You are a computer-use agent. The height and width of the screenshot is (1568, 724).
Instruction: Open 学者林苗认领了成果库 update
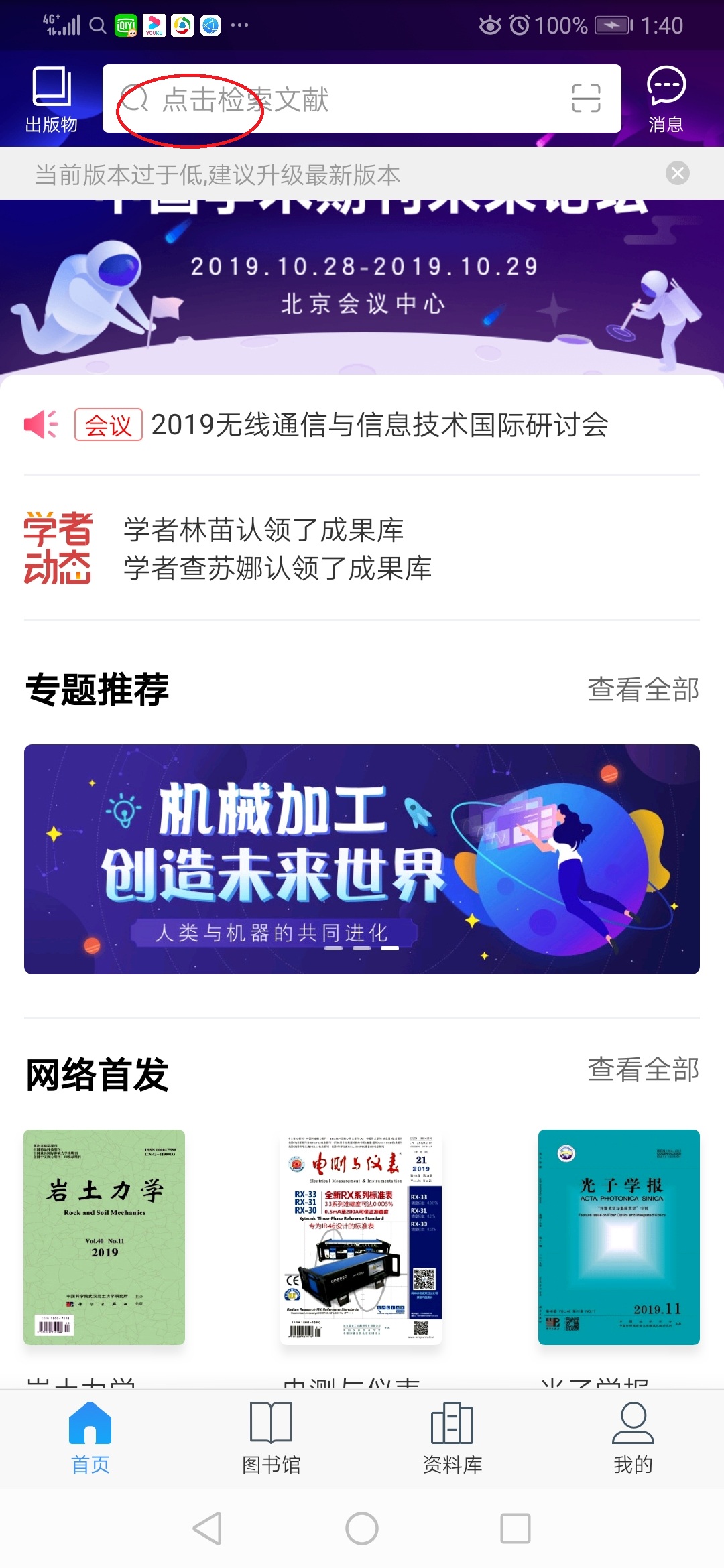pos(263,530)
